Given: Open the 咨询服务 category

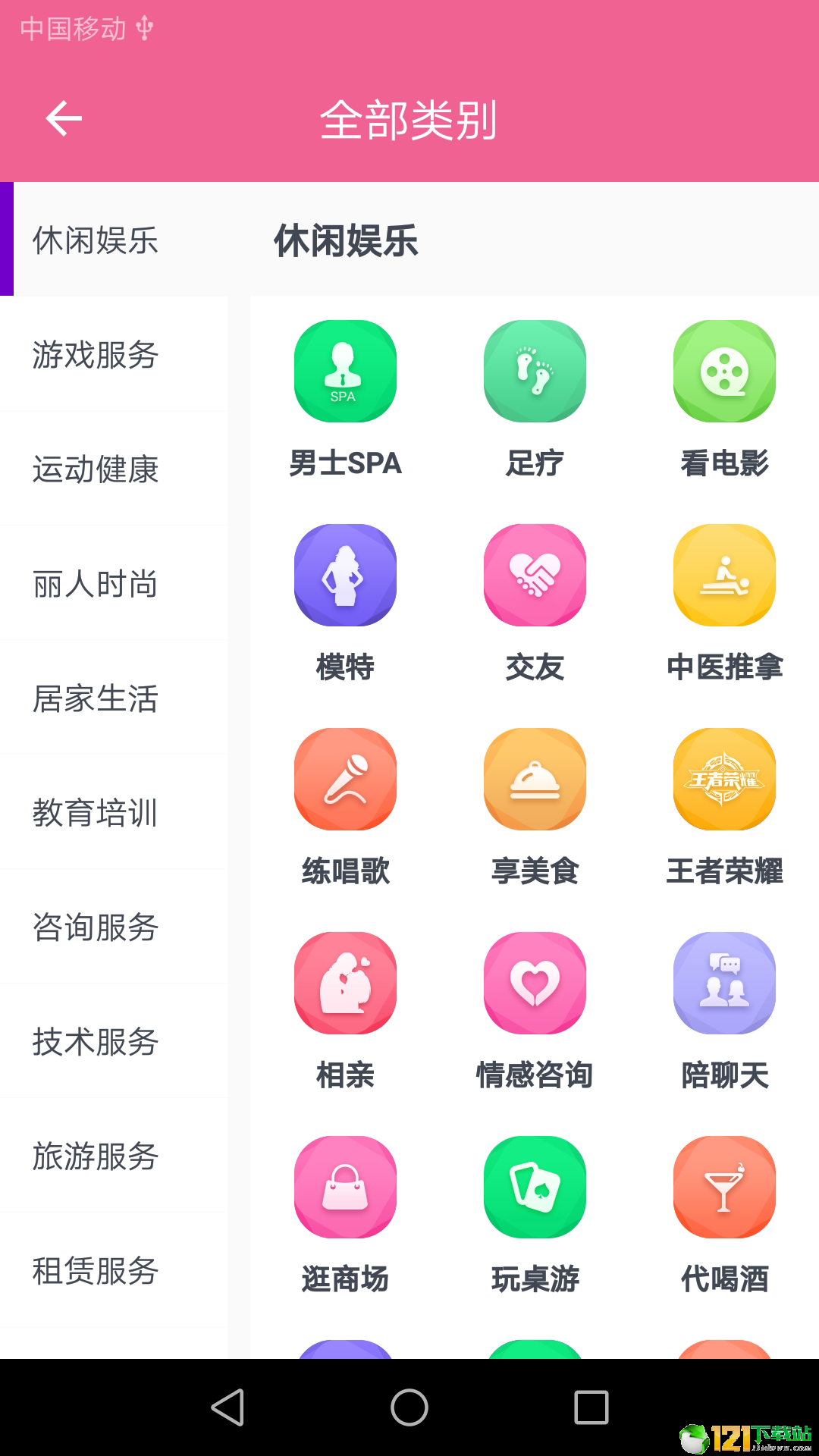Looking at the screenshot, I should pyautogui.click(x=114, y=927).
